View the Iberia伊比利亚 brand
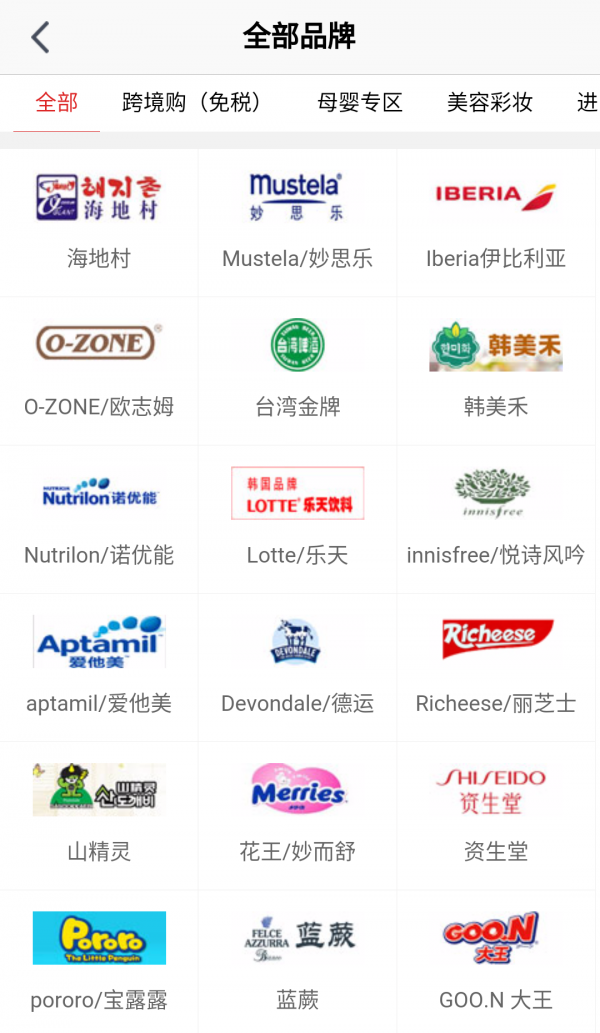 click(496, 222)
